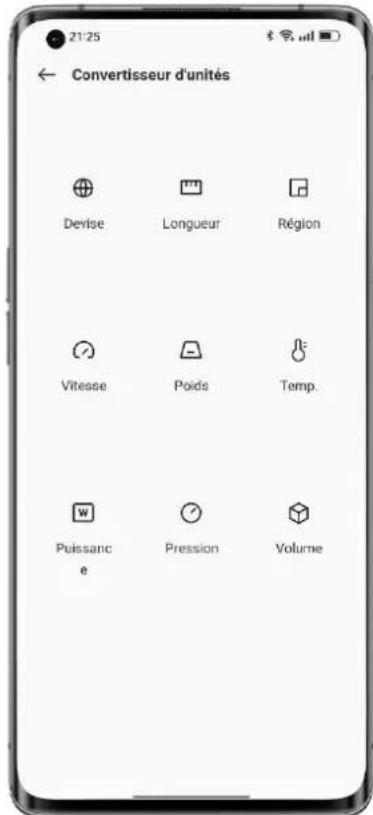Viewport: 373px width, 815px height.
Task: Open the Volume converter
Action: tap(299, 529)
